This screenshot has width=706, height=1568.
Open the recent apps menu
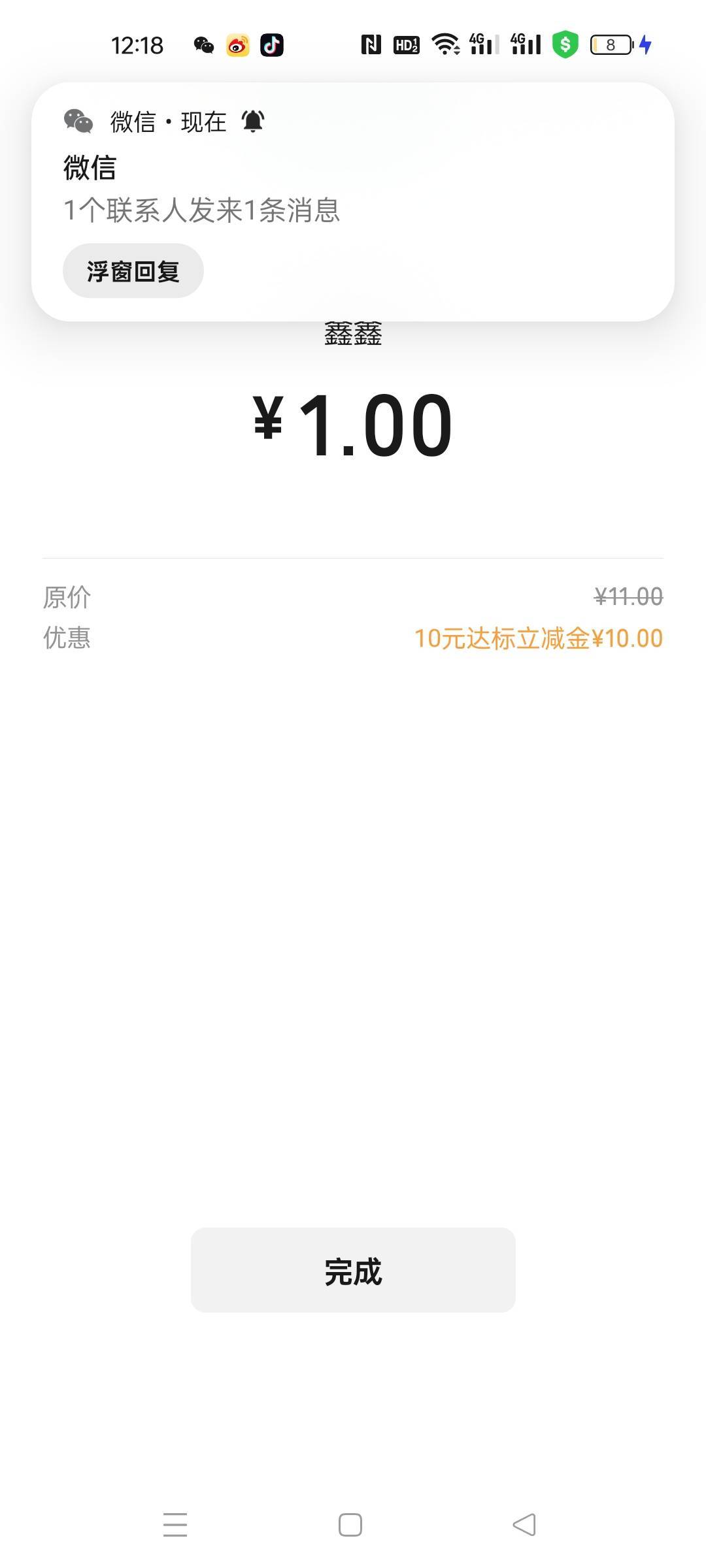(175, 1525)
